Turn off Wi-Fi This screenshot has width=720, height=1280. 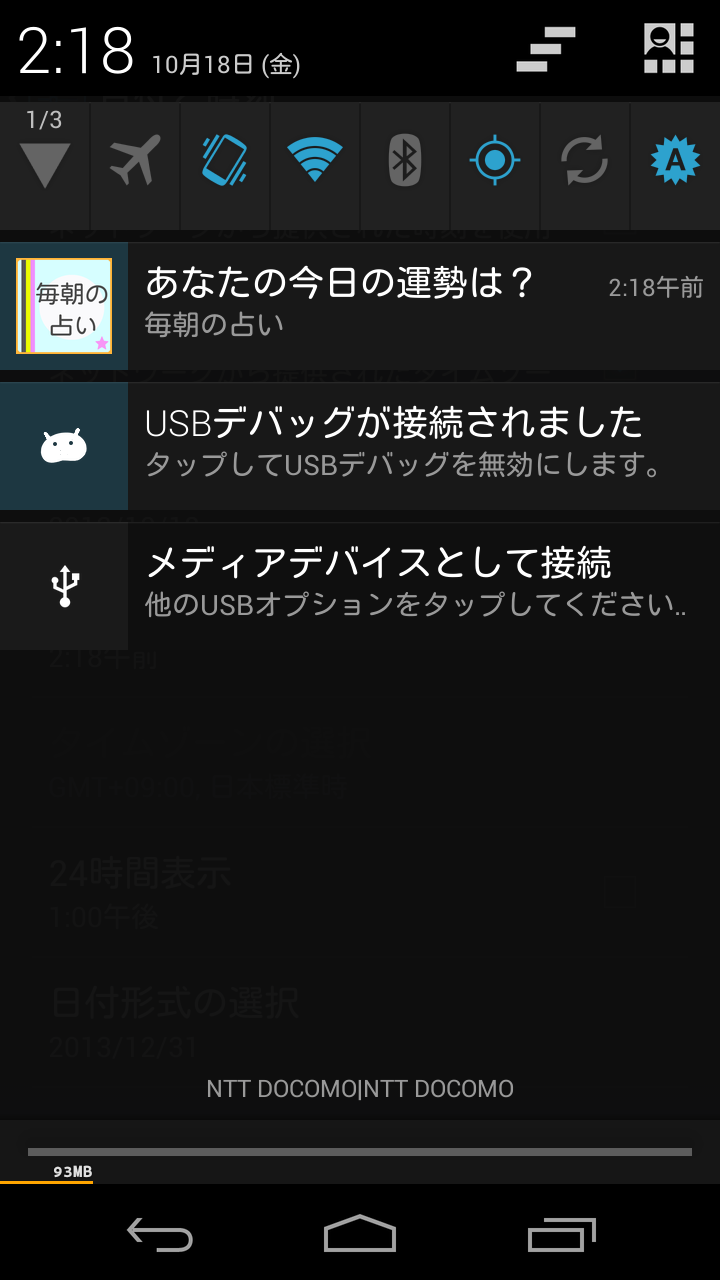(x=315, y=160)
